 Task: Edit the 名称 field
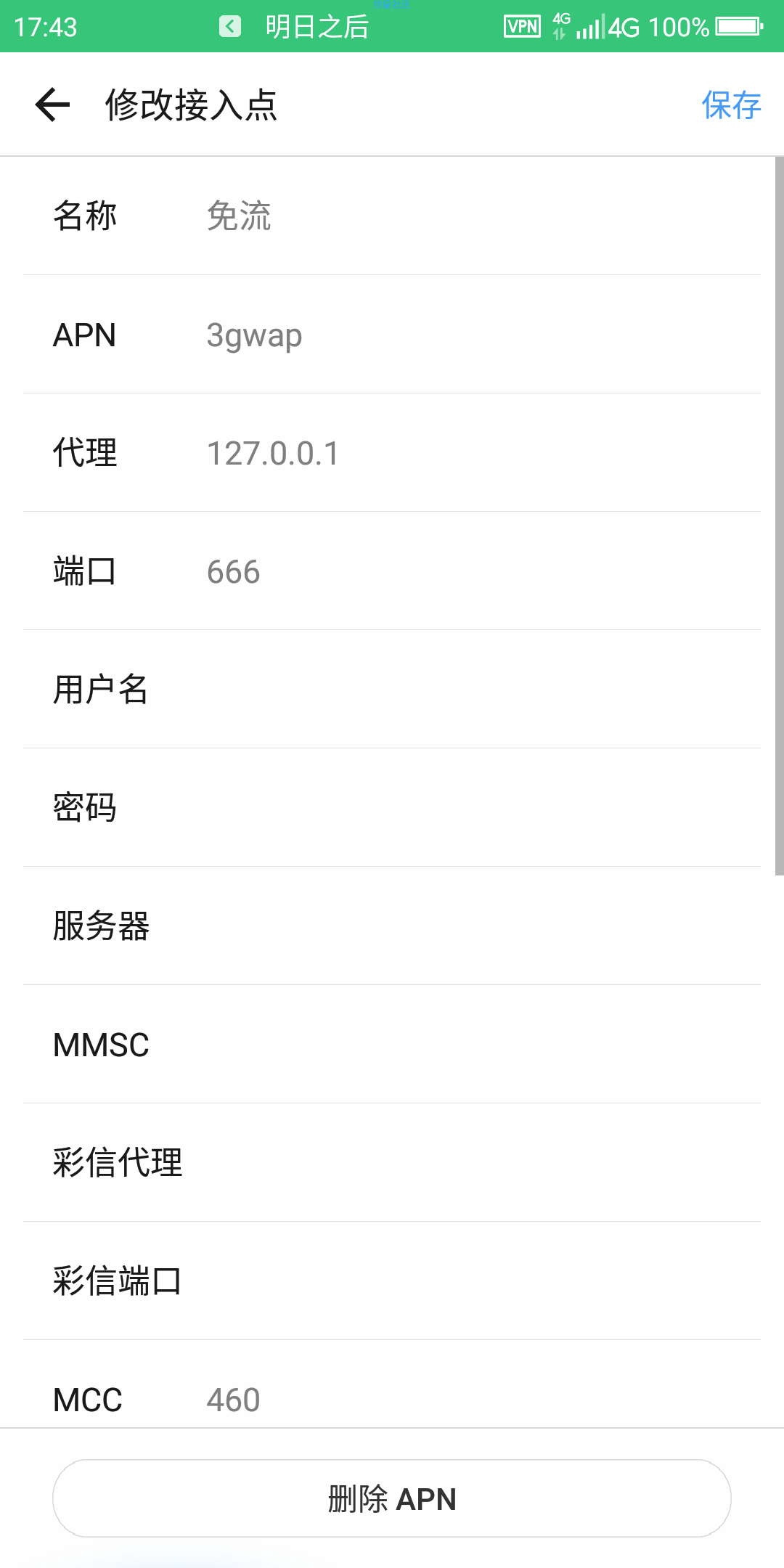[x=392, y=216]
